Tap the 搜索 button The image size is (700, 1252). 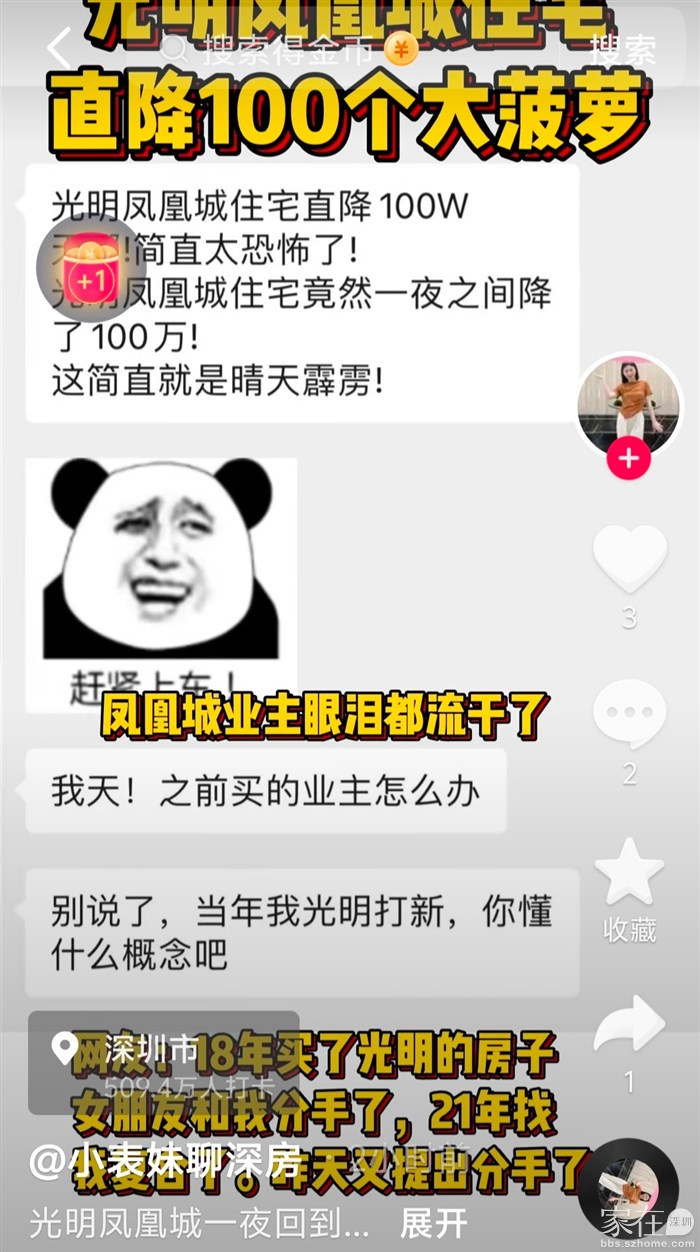[622, 48]
